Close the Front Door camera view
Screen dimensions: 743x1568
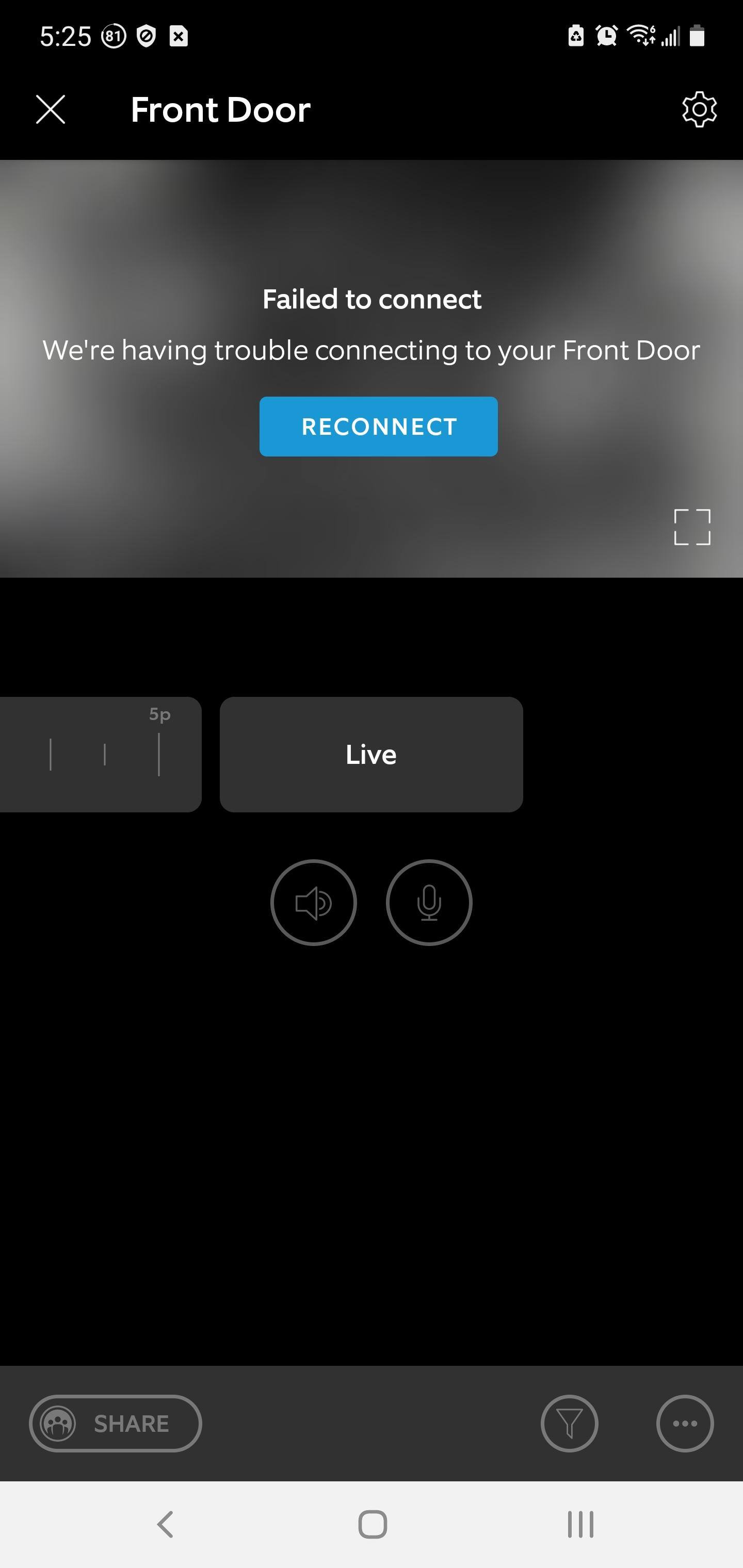pyautogui.click(x=51, y=109)
